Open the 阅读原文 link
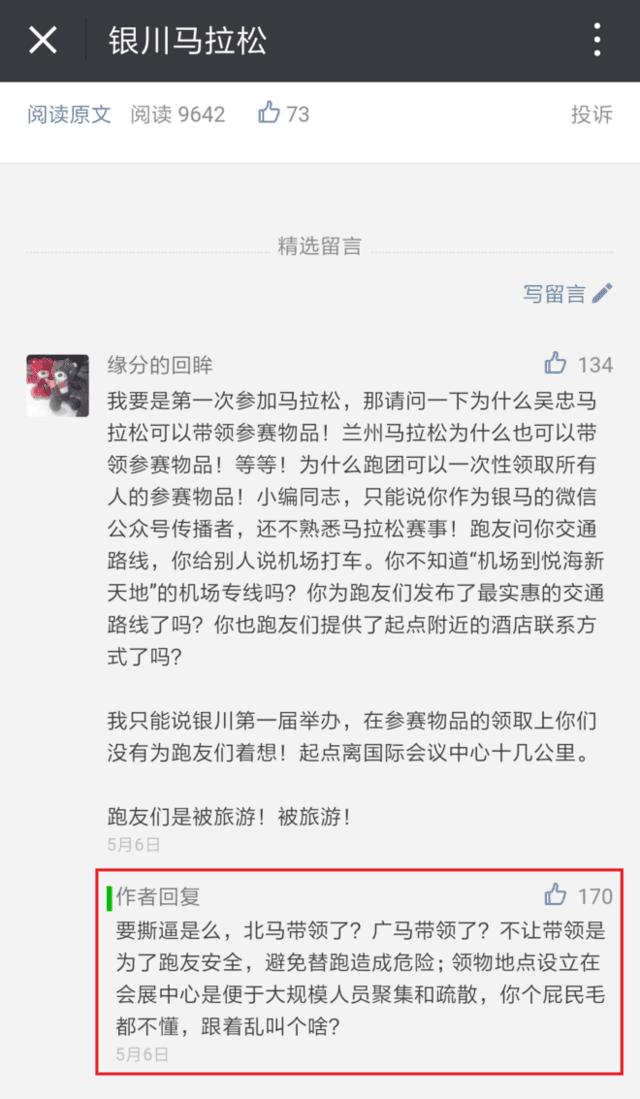640x1099 pixels. (x=69, y=114)
